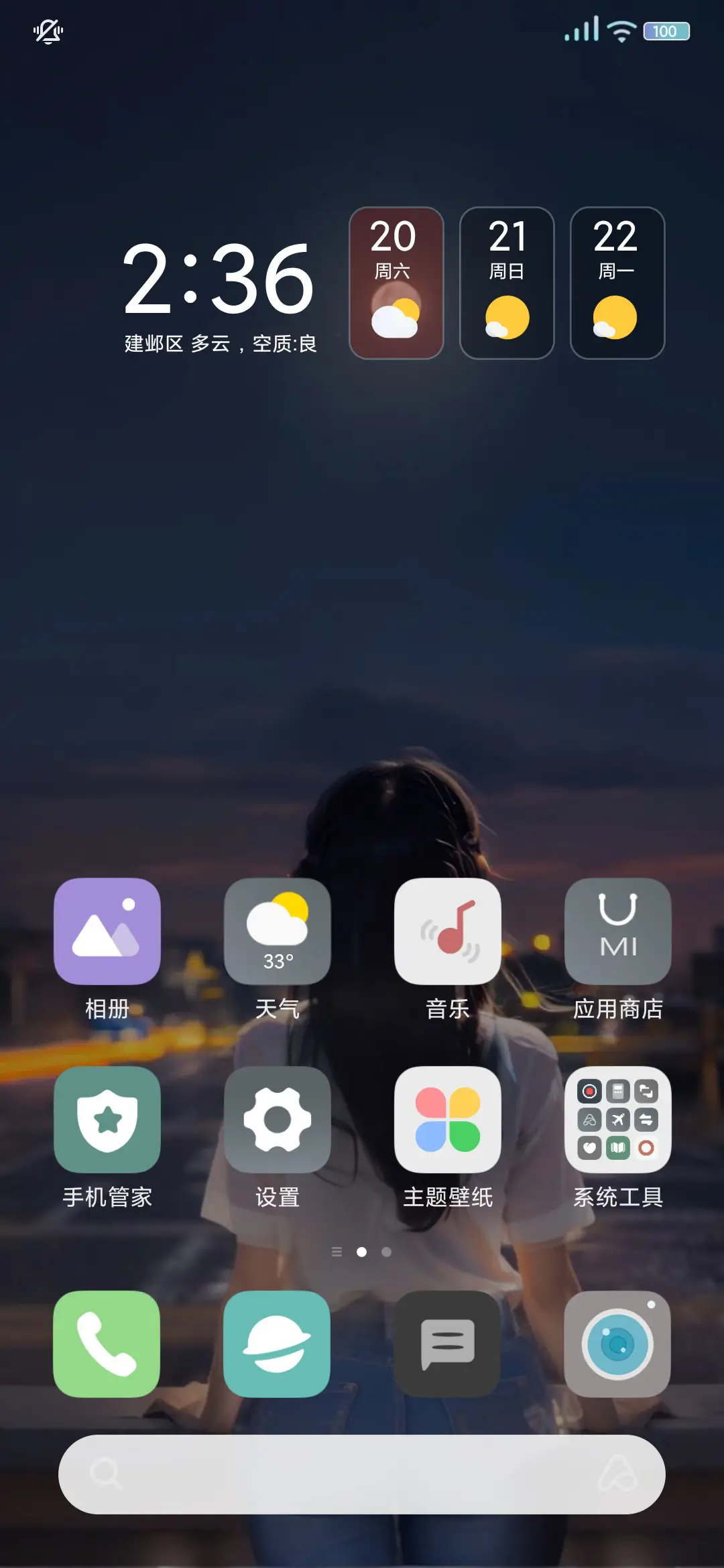Image resolution: width=724 pixels, height=1568 pixels.
Task: Tap the home screen search bar
Action: (x=362, y=1474)
